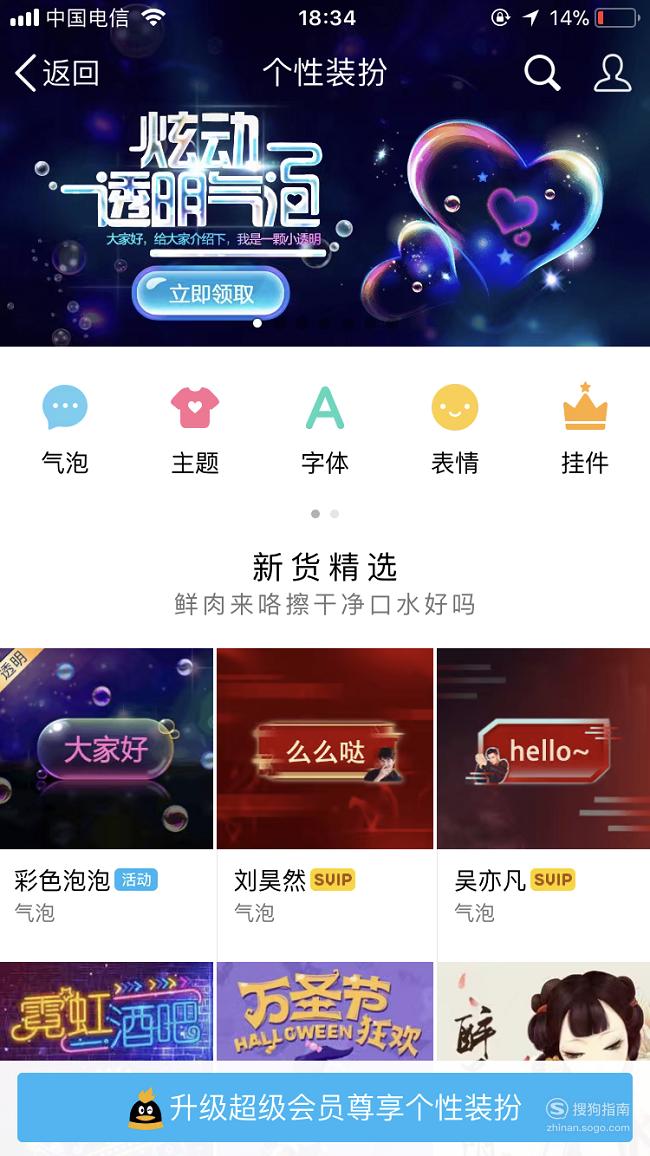Upgrade via 升级超级会员尊享个性装扮 banner
The height and width of the screenshot is (1156, 650).
point(325,1107)
